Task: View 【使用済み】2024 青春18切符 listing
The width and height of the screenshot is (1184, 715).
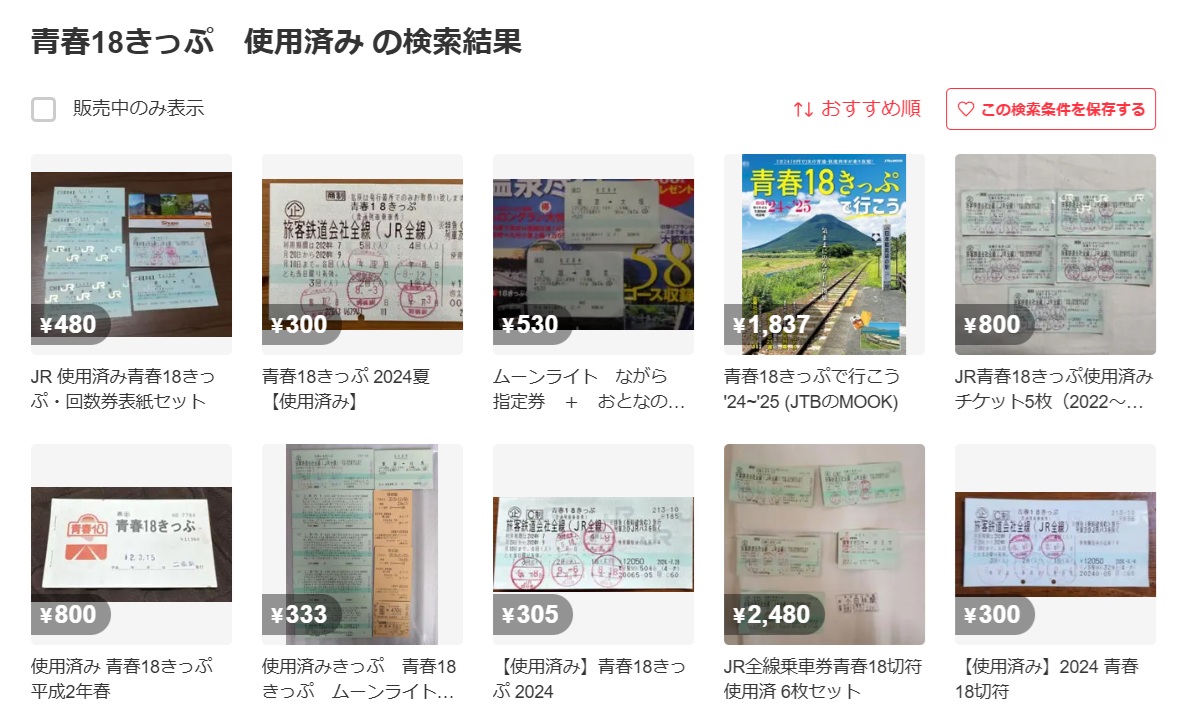Action: click(x=1055, y=544)
